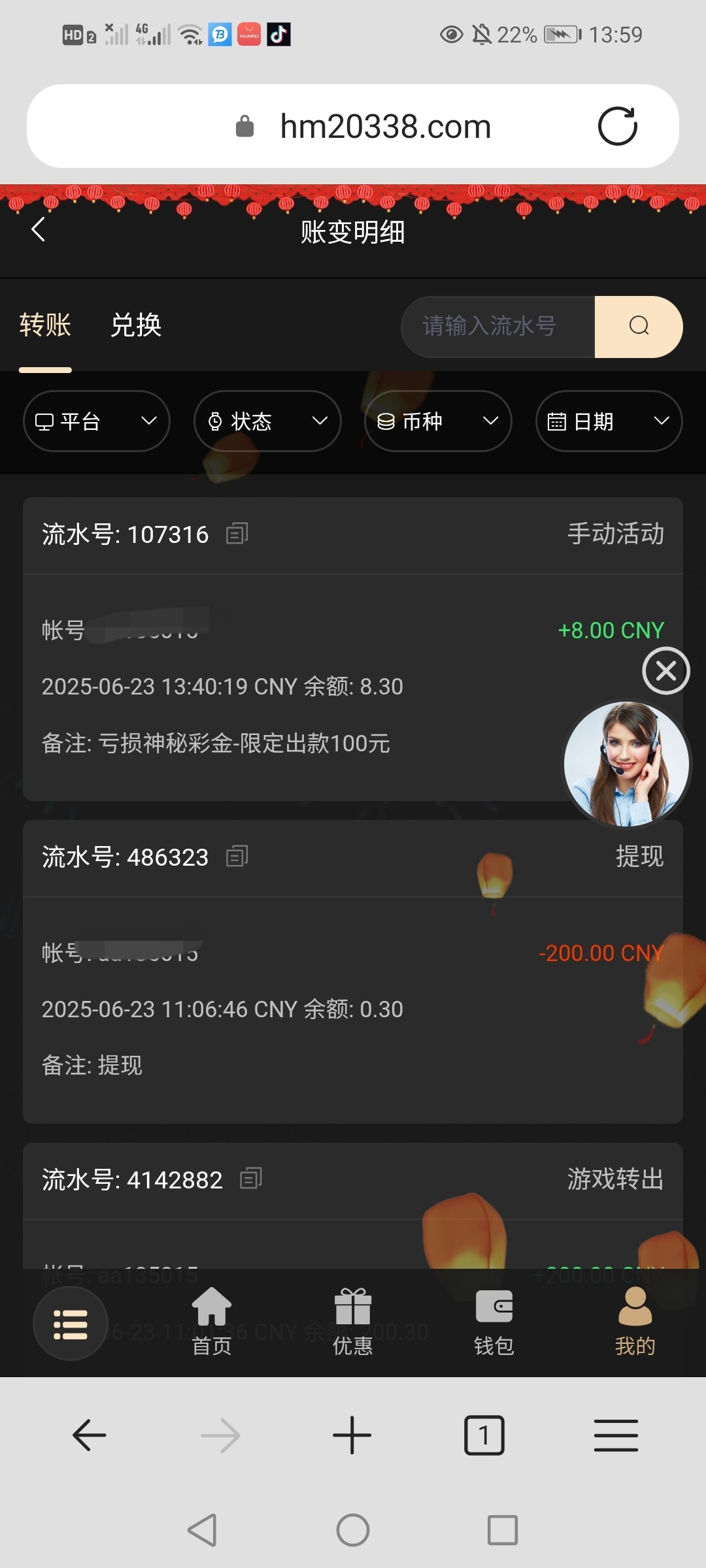Image resolution: width=706 pixels, height=1568 pixels.
Task: Copy serial number 4142882
Action: [251, 1179]
